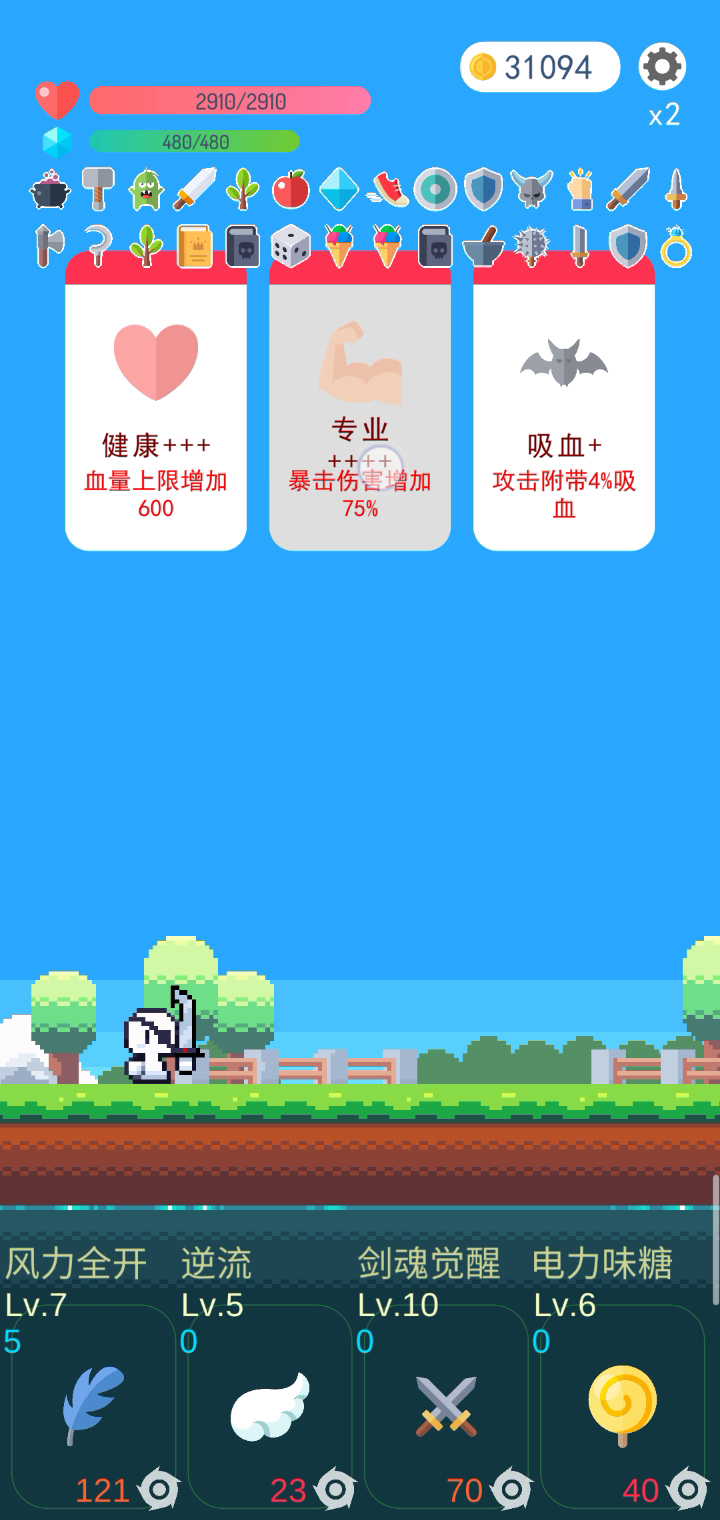Viewport: 720px width, 1520px height.
Task: Trigger the 剑魂觉醒 crossed swords skill
Action: click(x=446, y=1405)
